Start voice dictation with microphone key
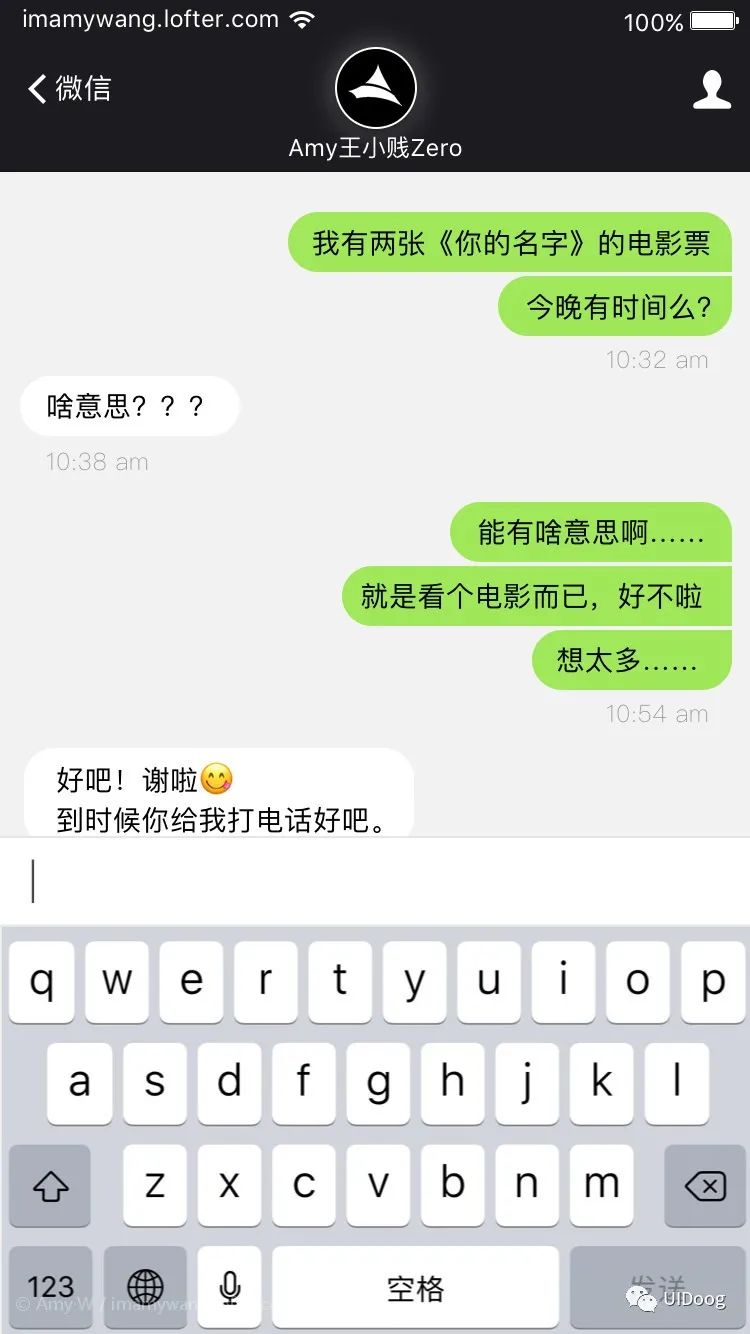750x1334 pixels. [x=229, y=1286]
